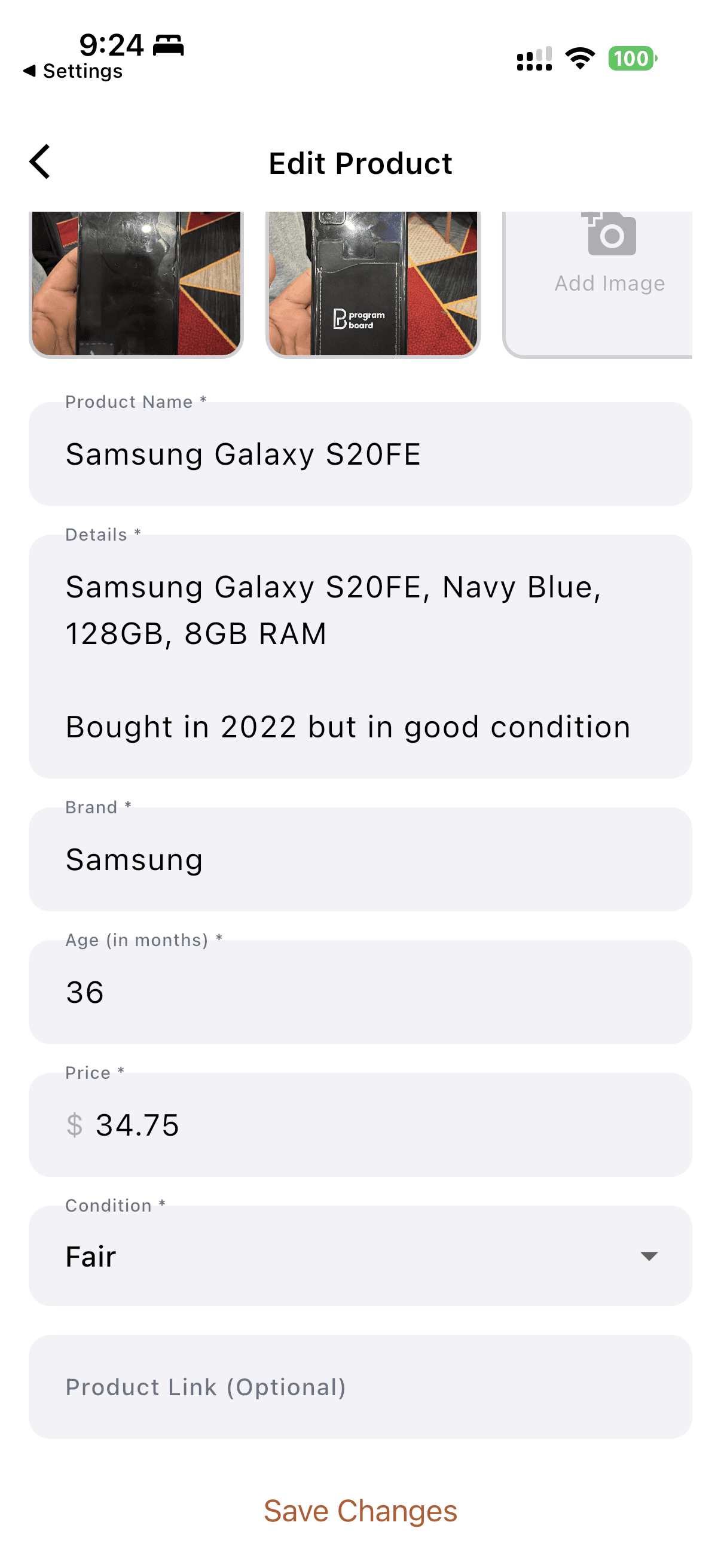
Task: Open the phone front photo thumbnail
Action: [136, 285]
